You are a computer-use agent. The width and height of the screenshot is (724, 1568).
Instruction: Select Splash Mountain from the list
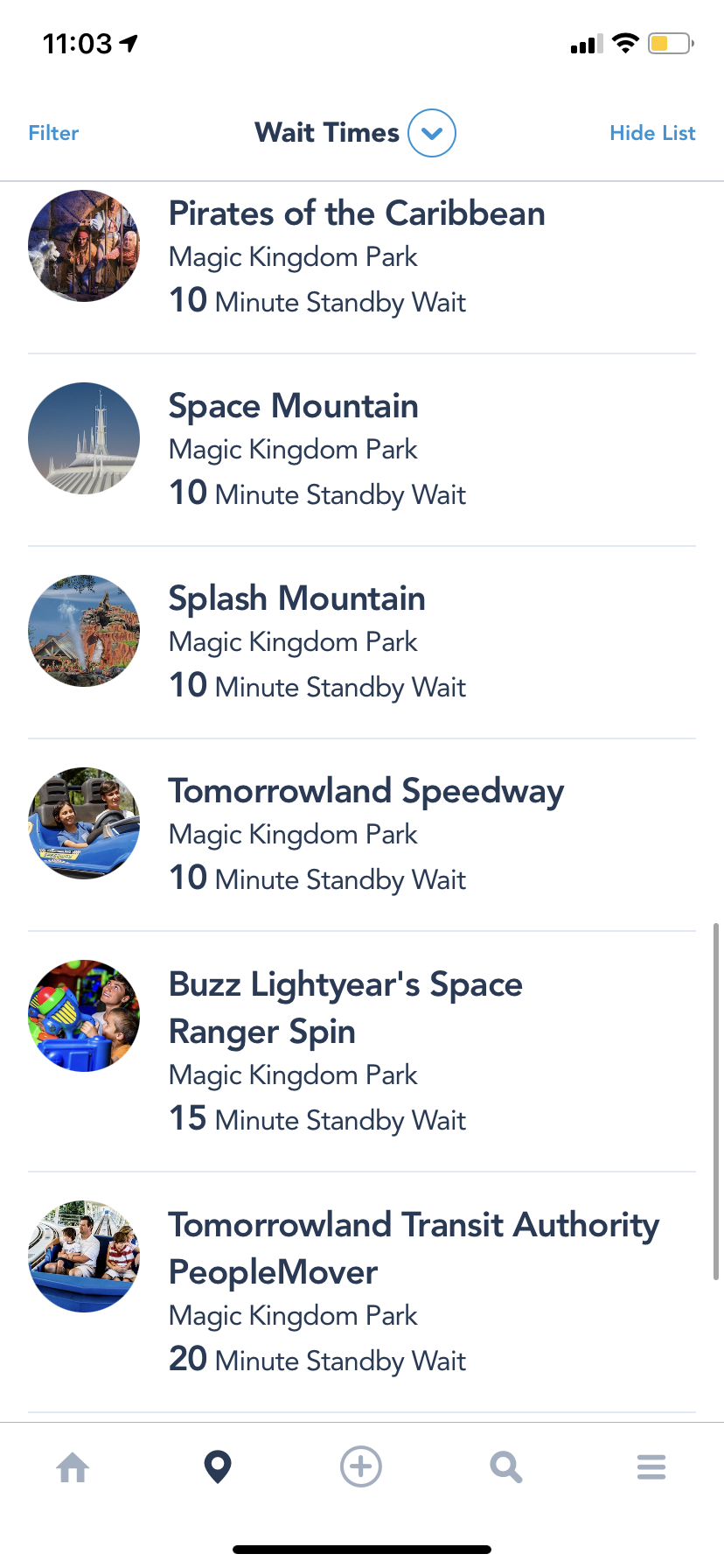(297, 599)
